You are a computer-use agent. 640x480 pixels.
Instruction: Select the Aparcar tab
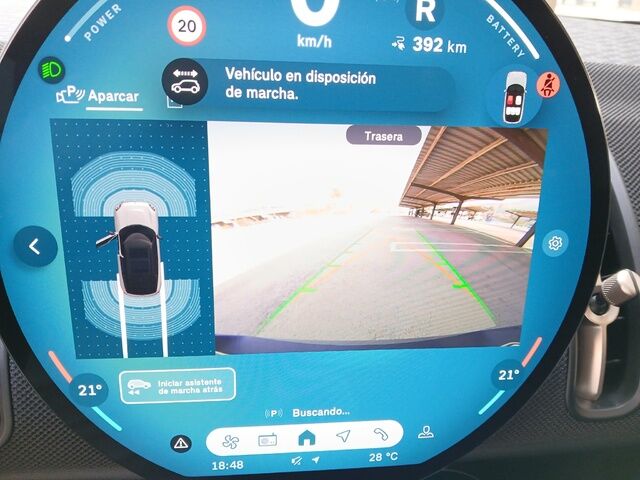(99, 97)
